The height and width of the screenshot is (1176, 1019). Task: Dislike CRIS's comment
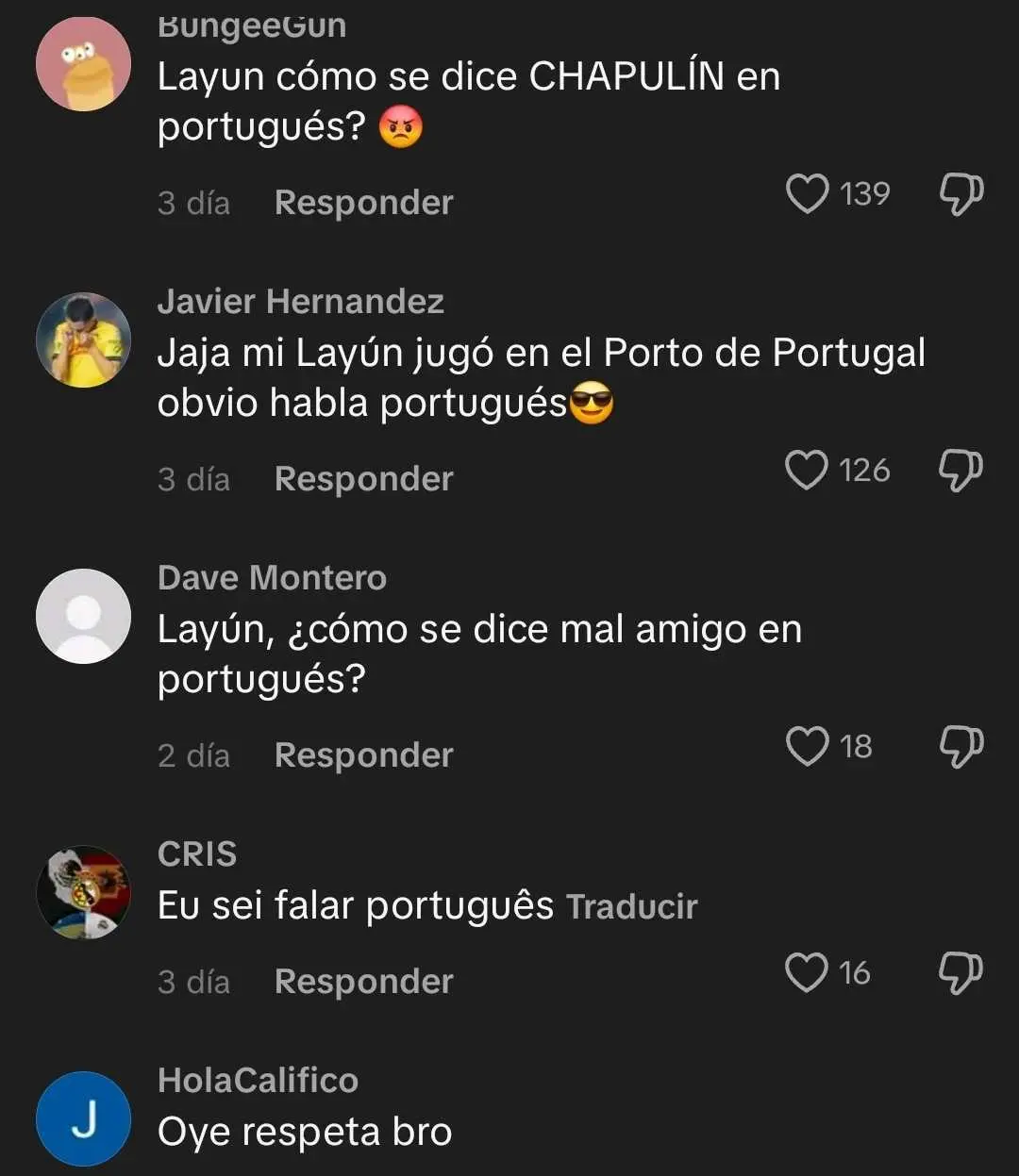tap(961, 973)
